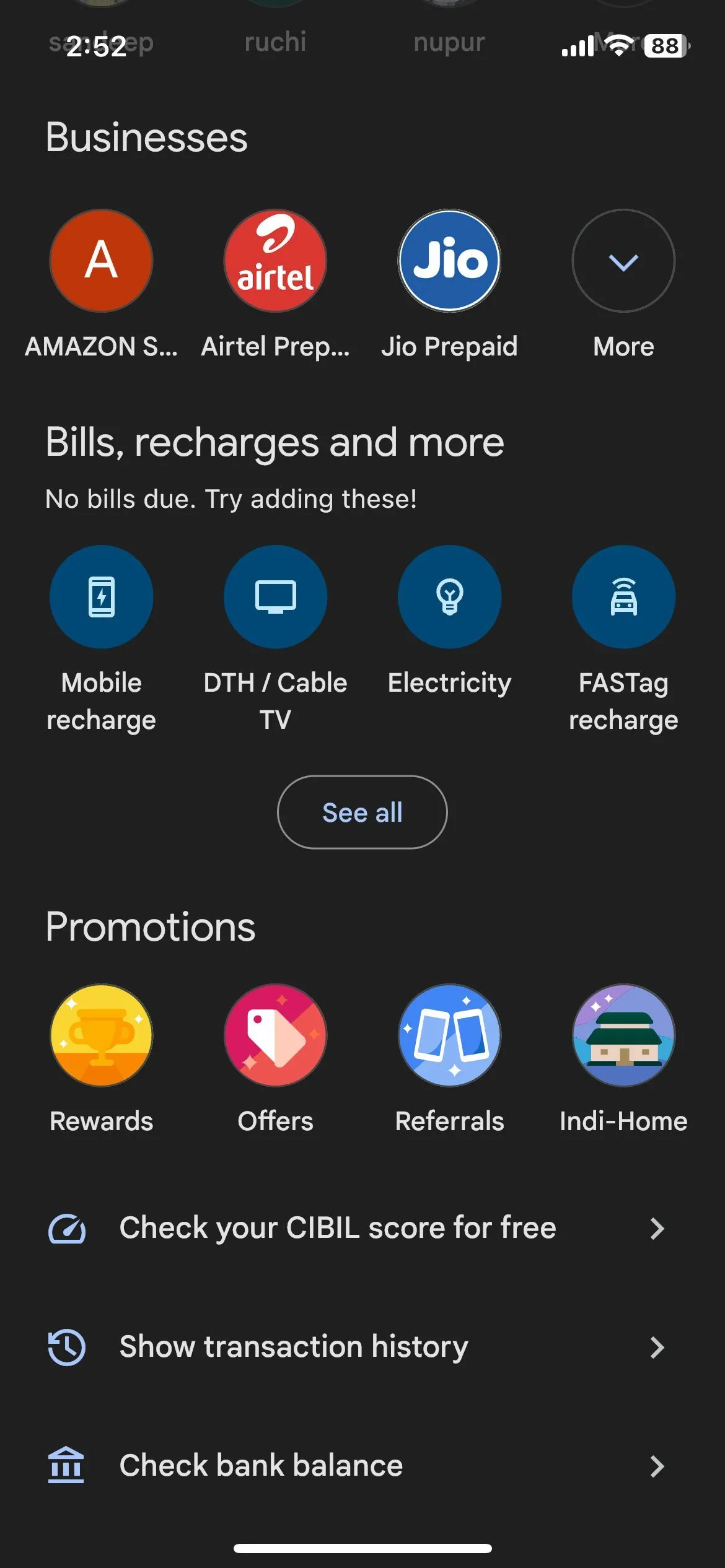
Task: Check bank balance
Action: 356,1466
